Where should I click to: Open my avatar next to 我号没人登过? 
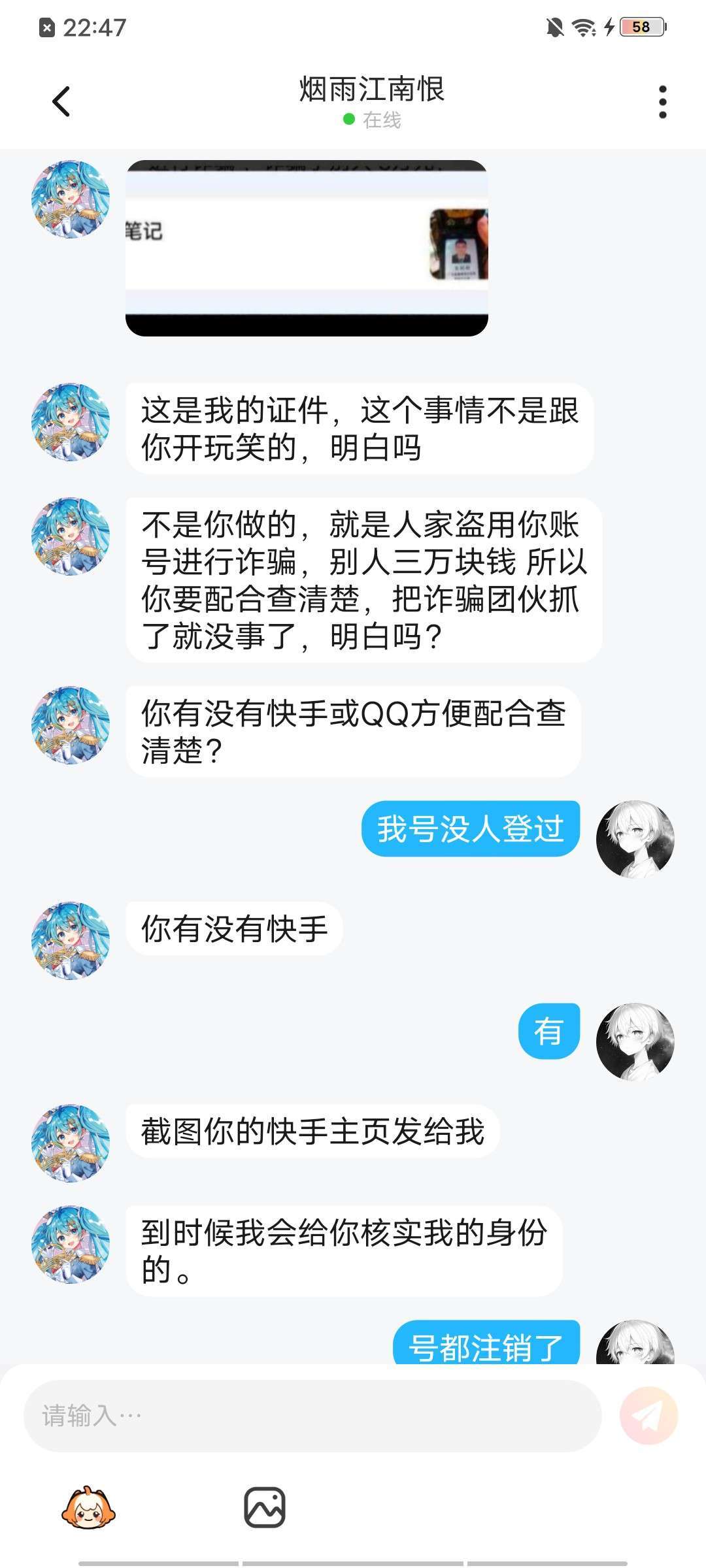(635, 840)
